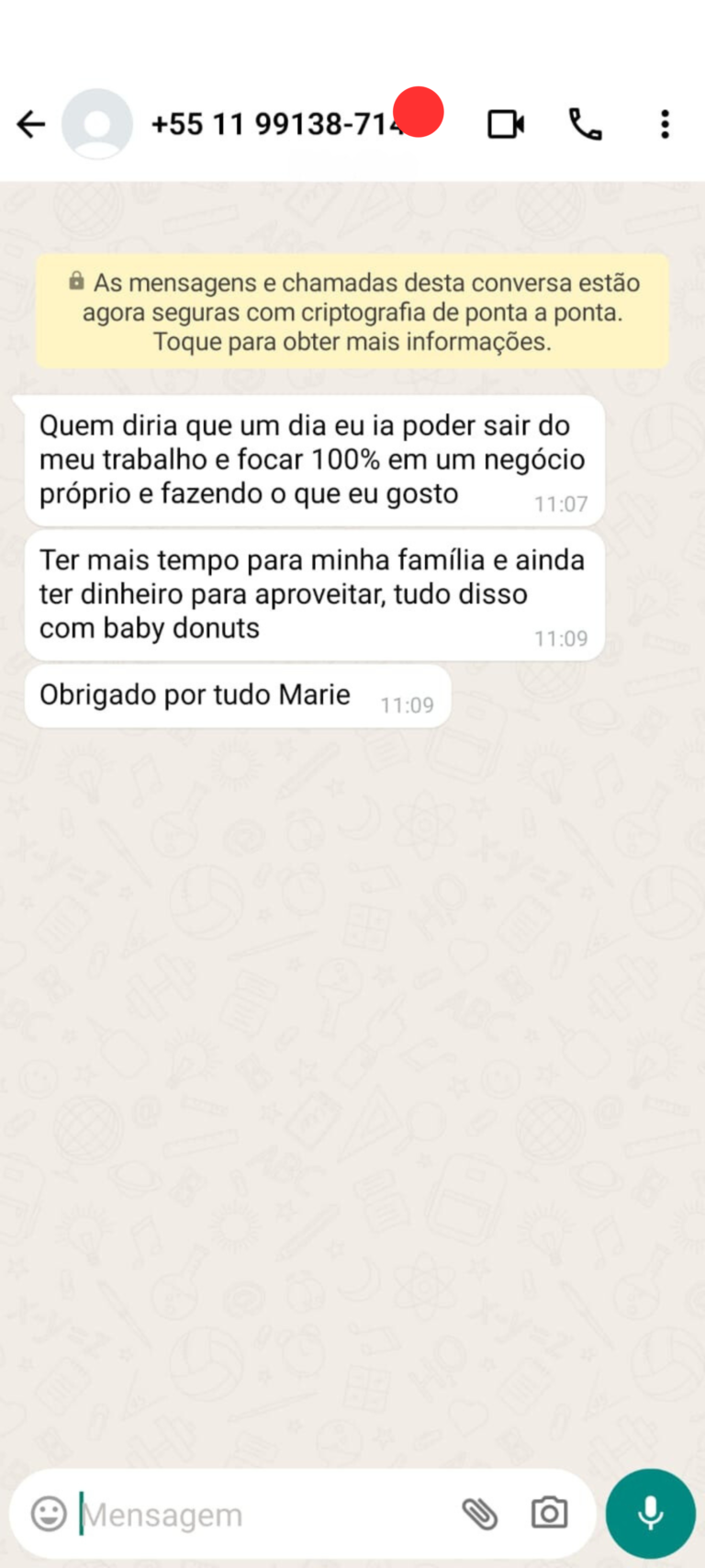Focus the Mensagem text field
The width and height of the screenshot is (705, 1568).
tap(257, 1514)
